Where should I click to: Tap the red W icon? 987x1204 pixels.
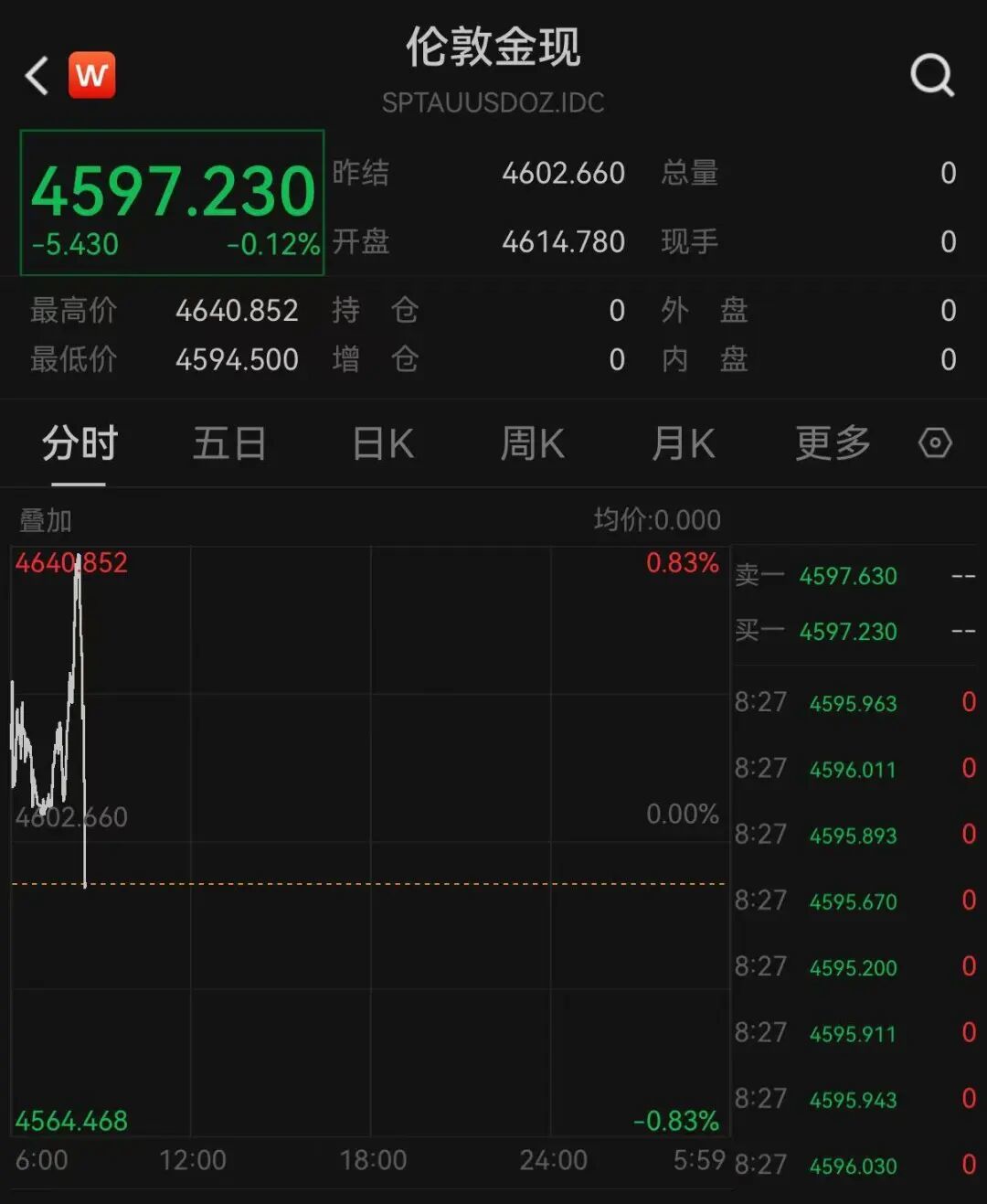pos(92,75)
